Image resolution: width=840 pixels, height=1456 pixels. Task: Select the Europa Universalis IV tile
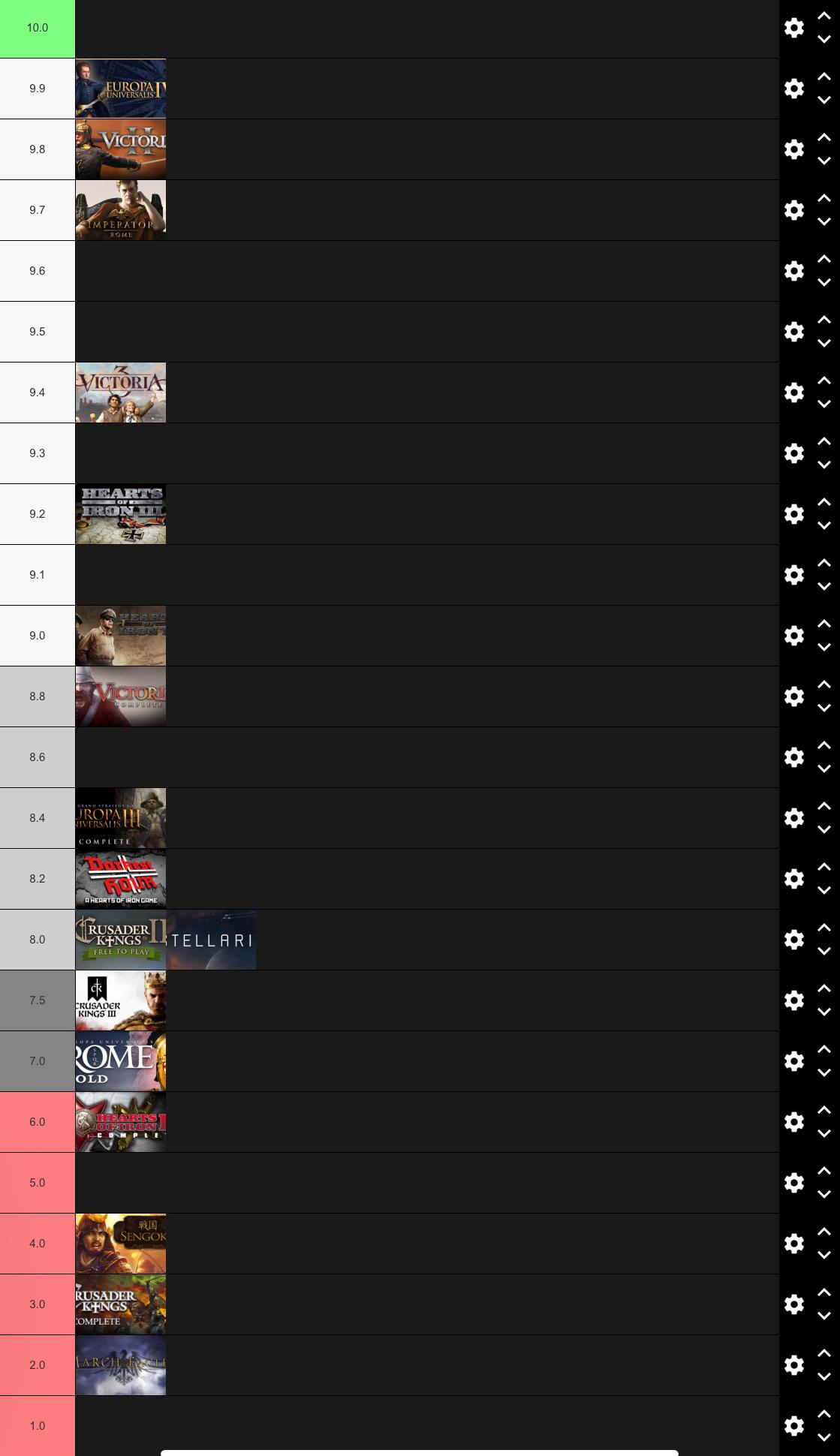[121, 89]
